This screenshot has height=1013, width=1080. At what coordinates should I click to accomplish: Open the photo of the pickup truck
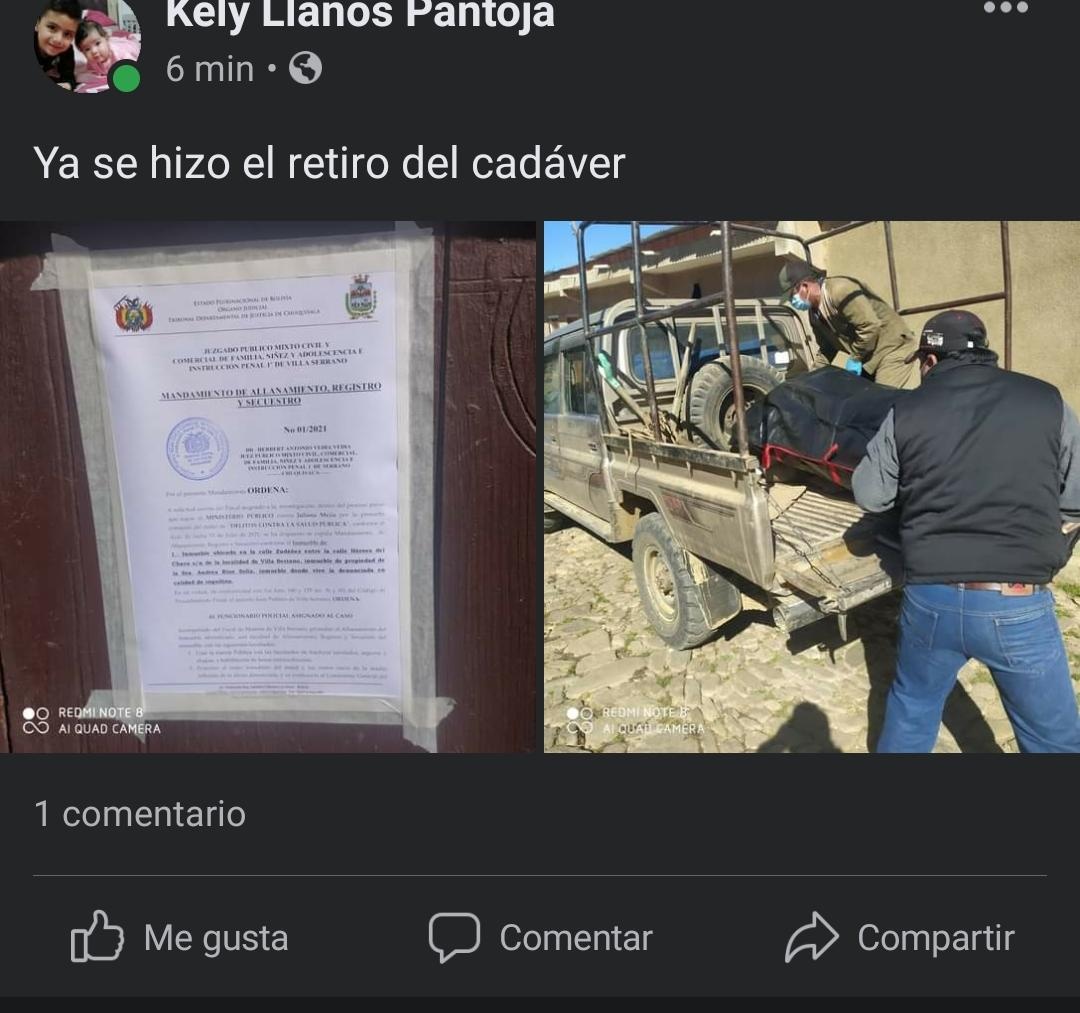click(x=811, y=486)
